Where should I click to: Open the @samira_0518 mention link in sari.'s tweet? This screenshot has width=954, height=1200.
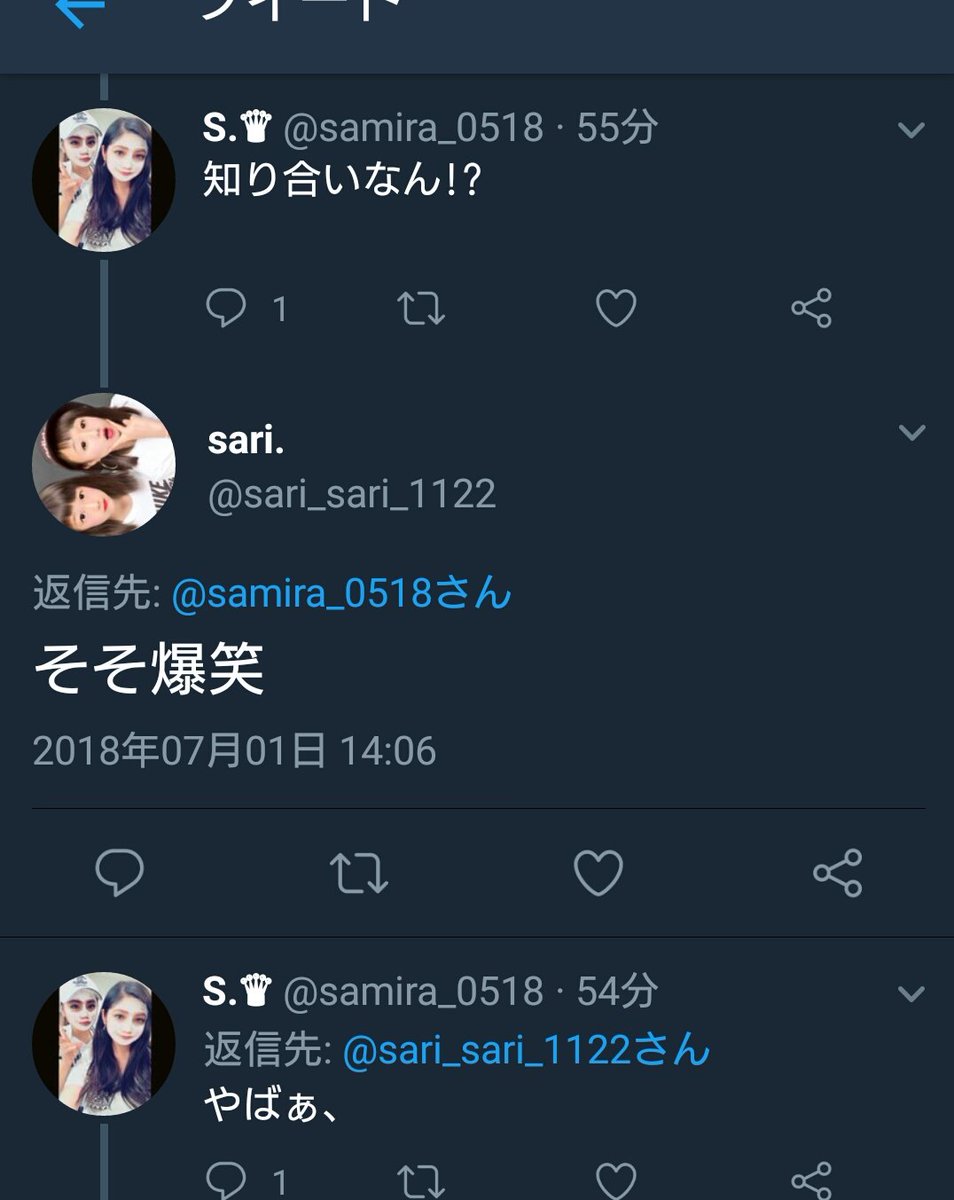340,594
